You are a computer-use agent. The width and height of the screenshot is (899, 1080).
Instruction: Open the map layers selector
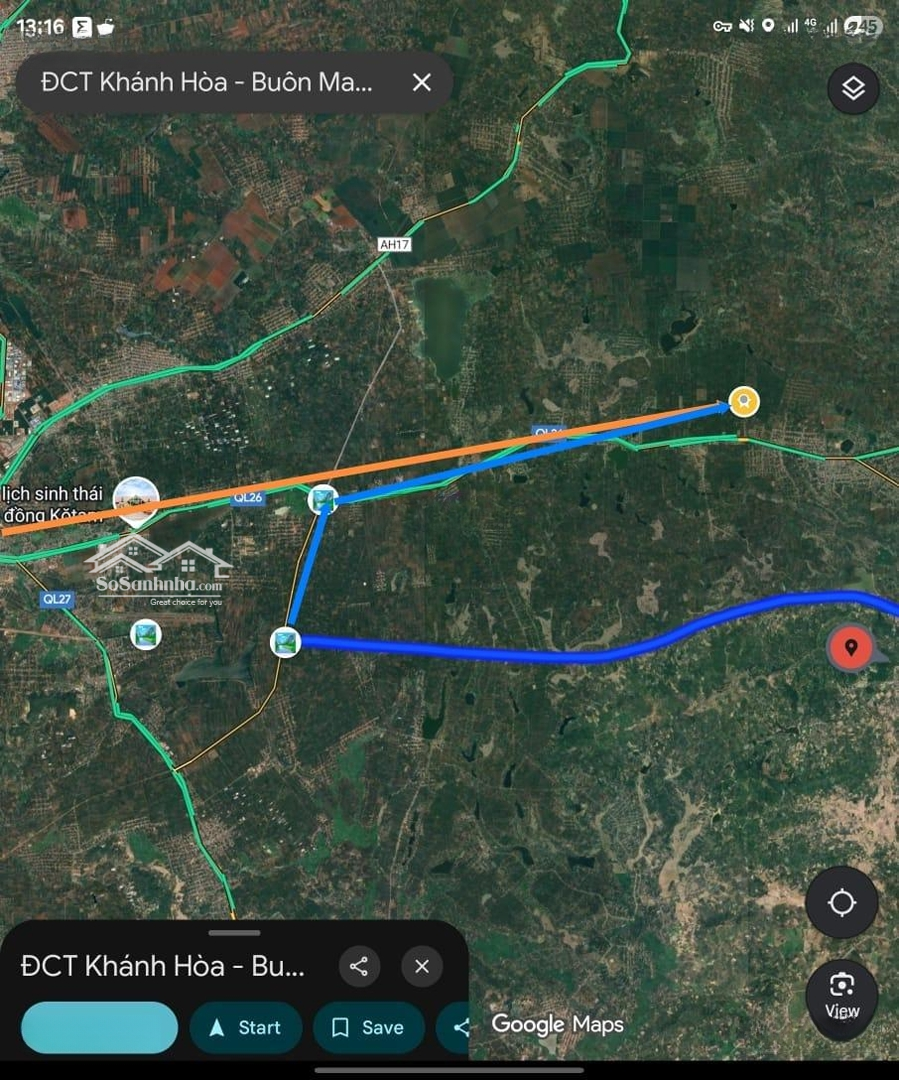(853, 89)
